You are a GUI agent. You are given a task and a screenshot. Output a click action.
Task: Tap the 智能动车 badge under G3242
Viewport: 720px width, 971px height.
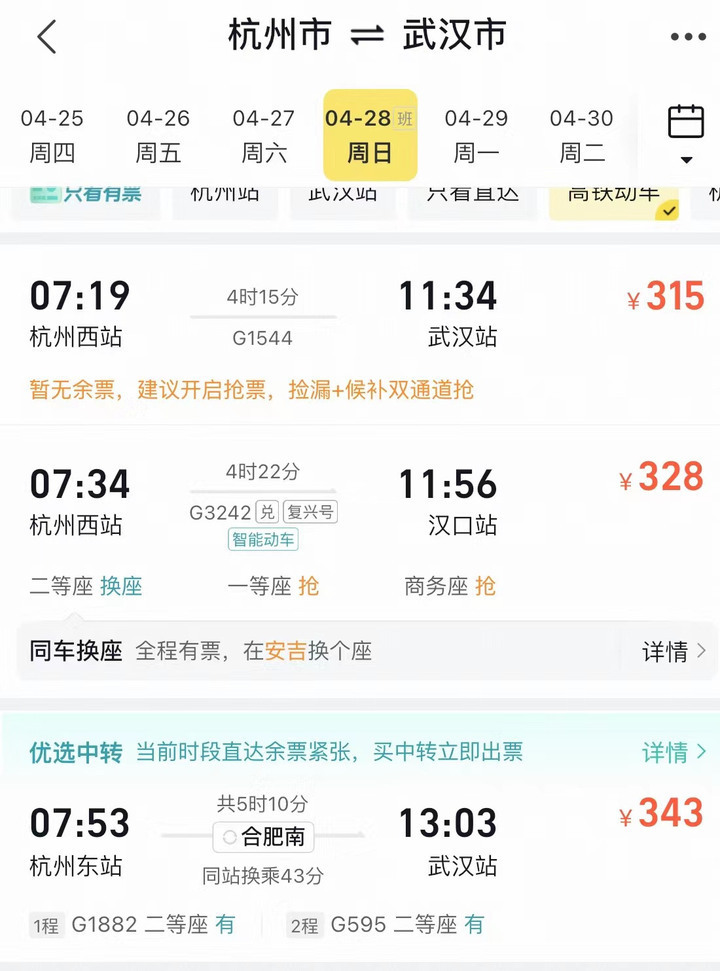tap(263, 539)
